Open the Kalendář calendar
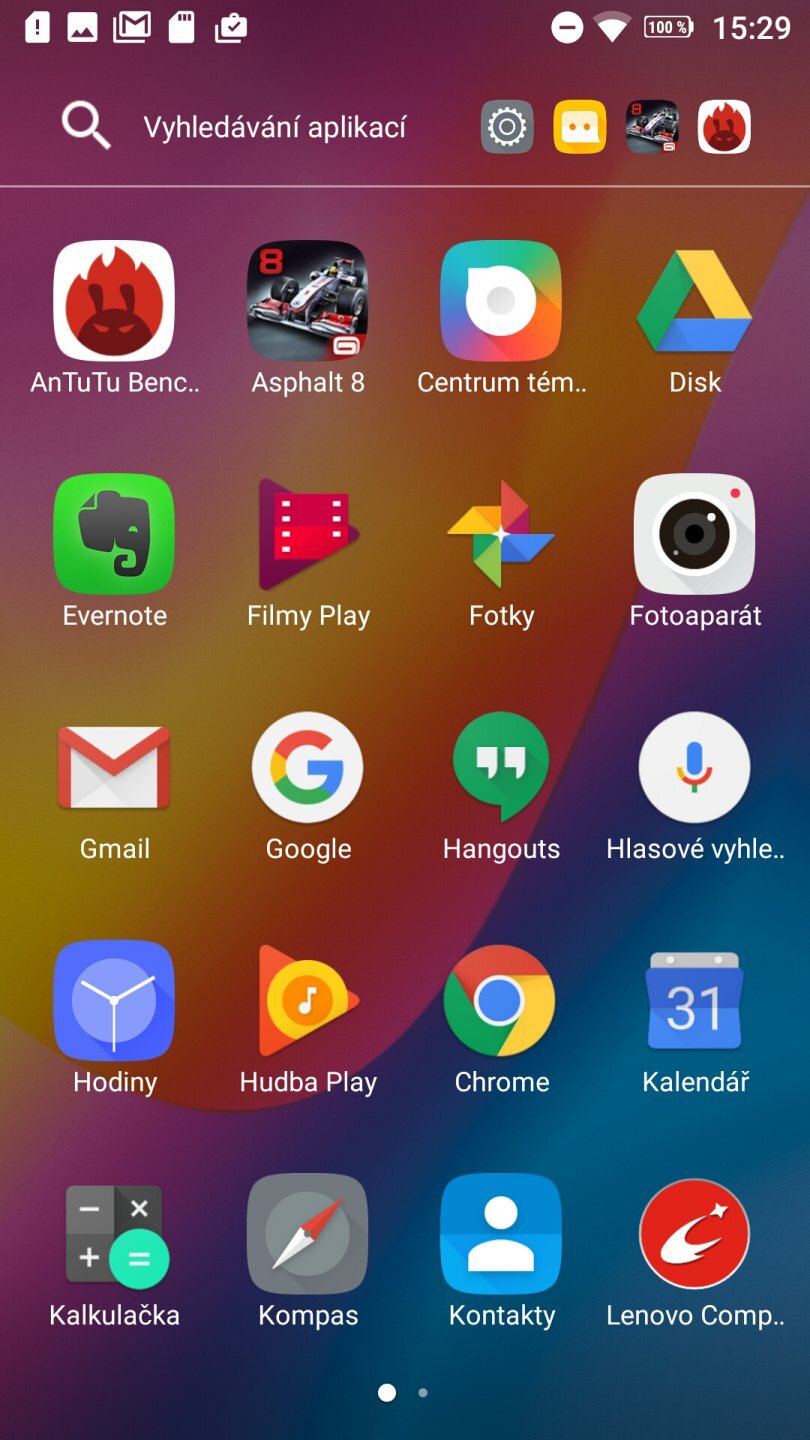 [694, 1000]
